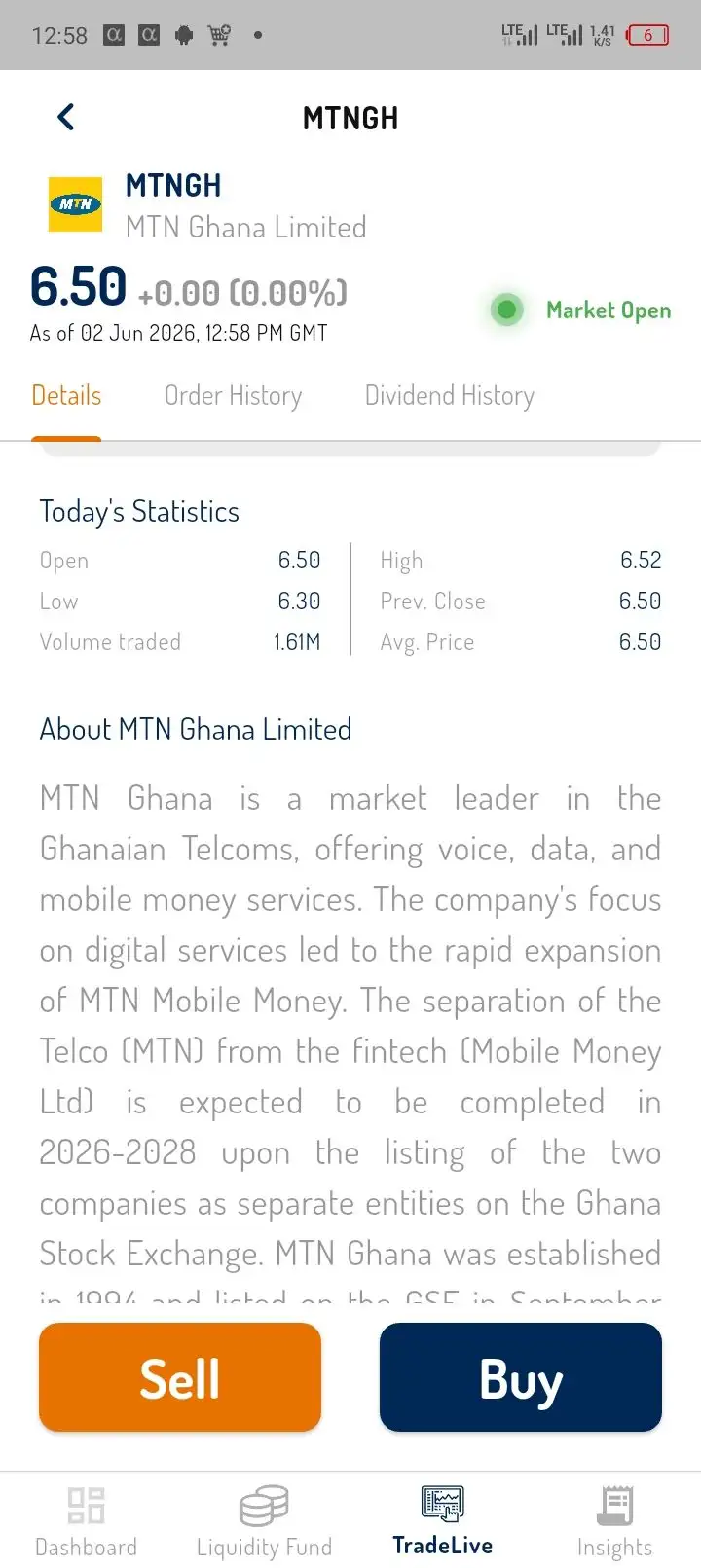Select the TradeLive bottom tab
This screenshot has height=1568, width=701.
click(x=442, y=1522)
